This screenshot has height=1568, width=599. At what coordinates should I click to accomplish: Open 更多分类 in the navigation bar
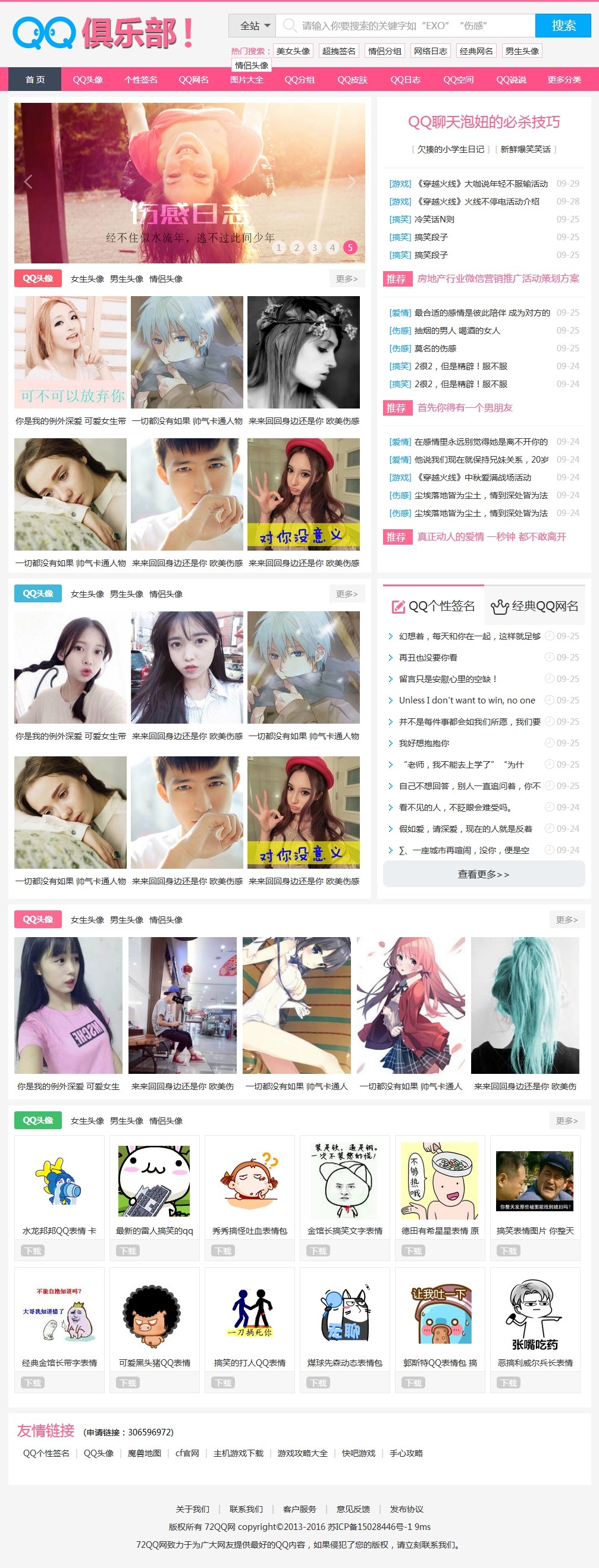(x=564, y=80)
